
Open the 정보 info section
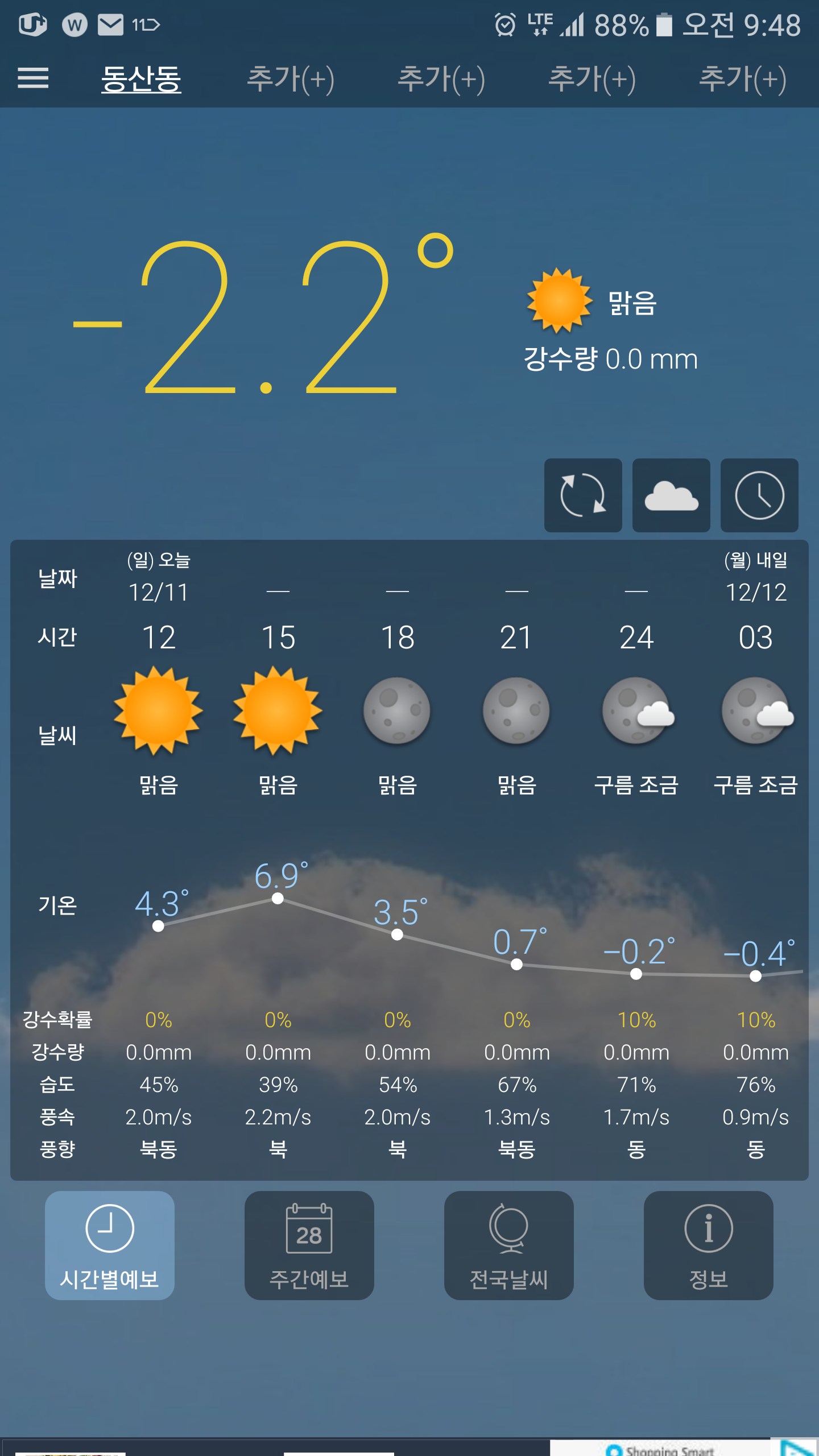click(708, 1244)
